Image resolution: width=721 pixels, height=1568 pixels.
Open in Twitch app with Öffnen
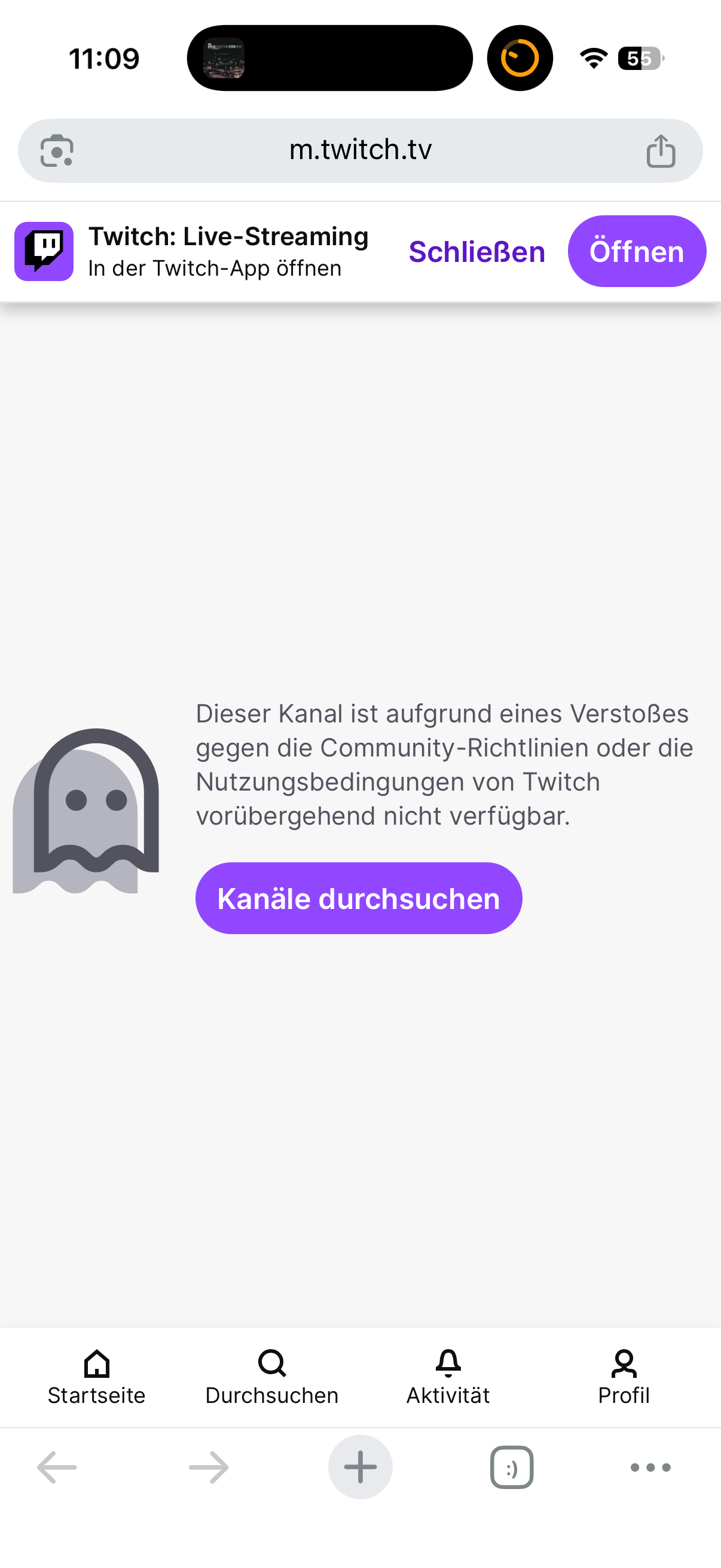coord(637,251)
